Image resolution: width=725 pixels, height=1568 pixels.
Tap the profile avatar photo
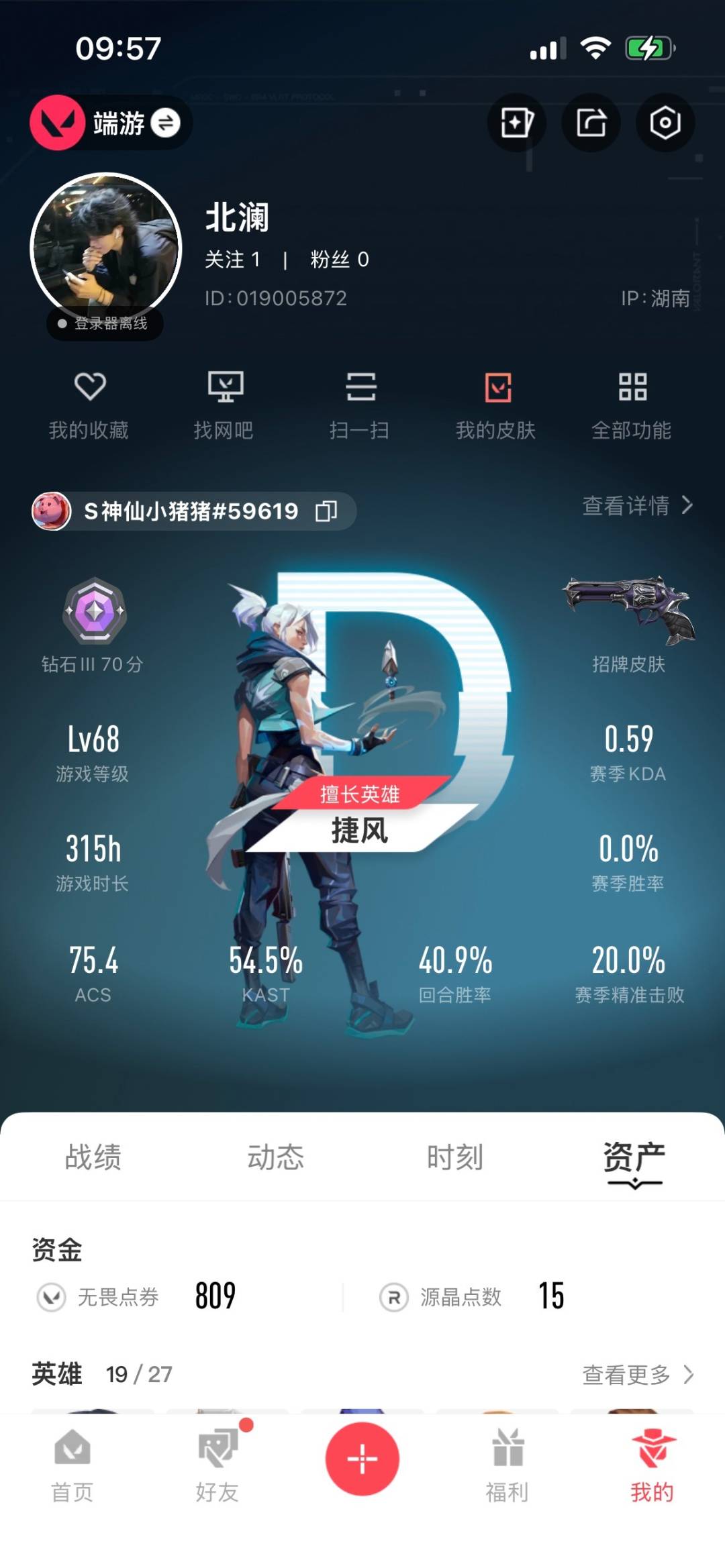point(106,248)
